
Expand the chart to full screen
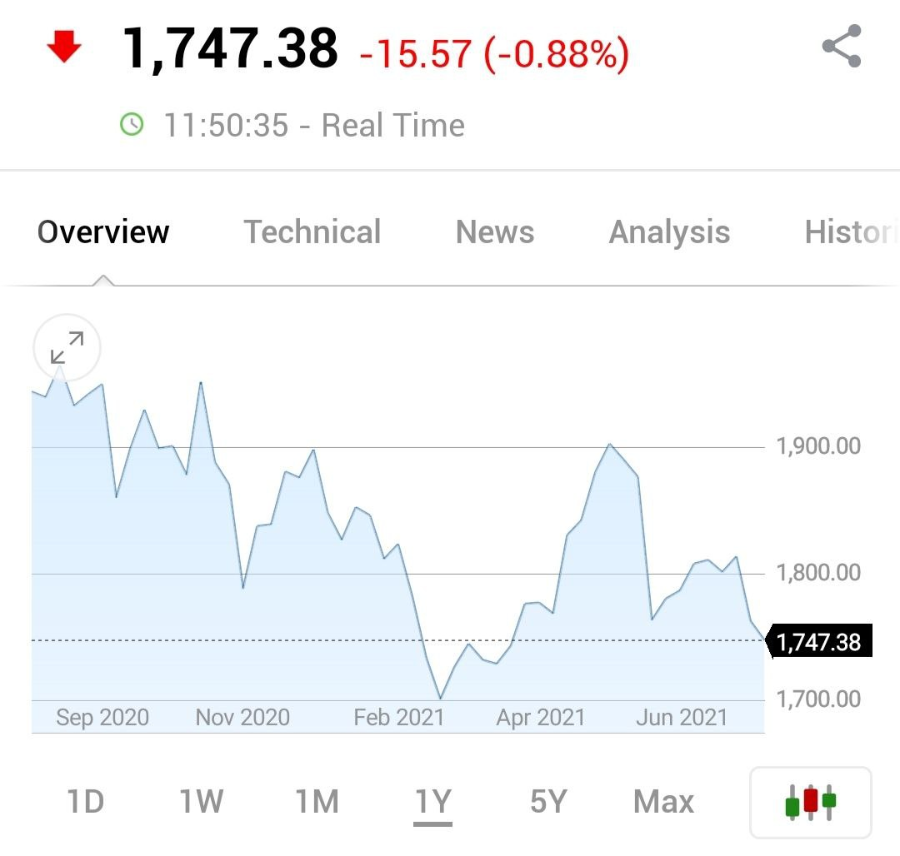pyautogui.click(x=67, y=348)
